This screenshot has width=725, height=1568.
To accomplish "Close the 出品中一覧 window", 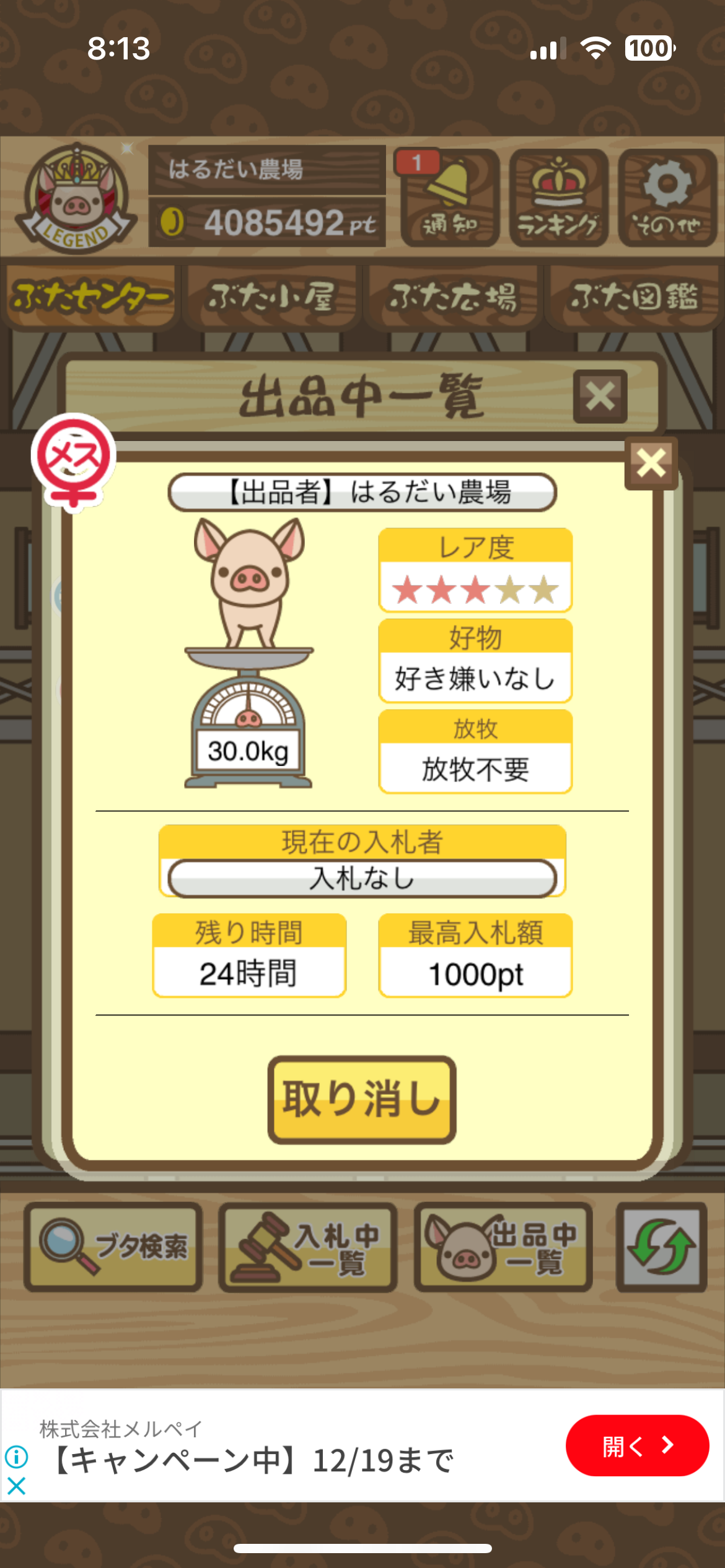I will pyautogui.click(x=600, y=397).
